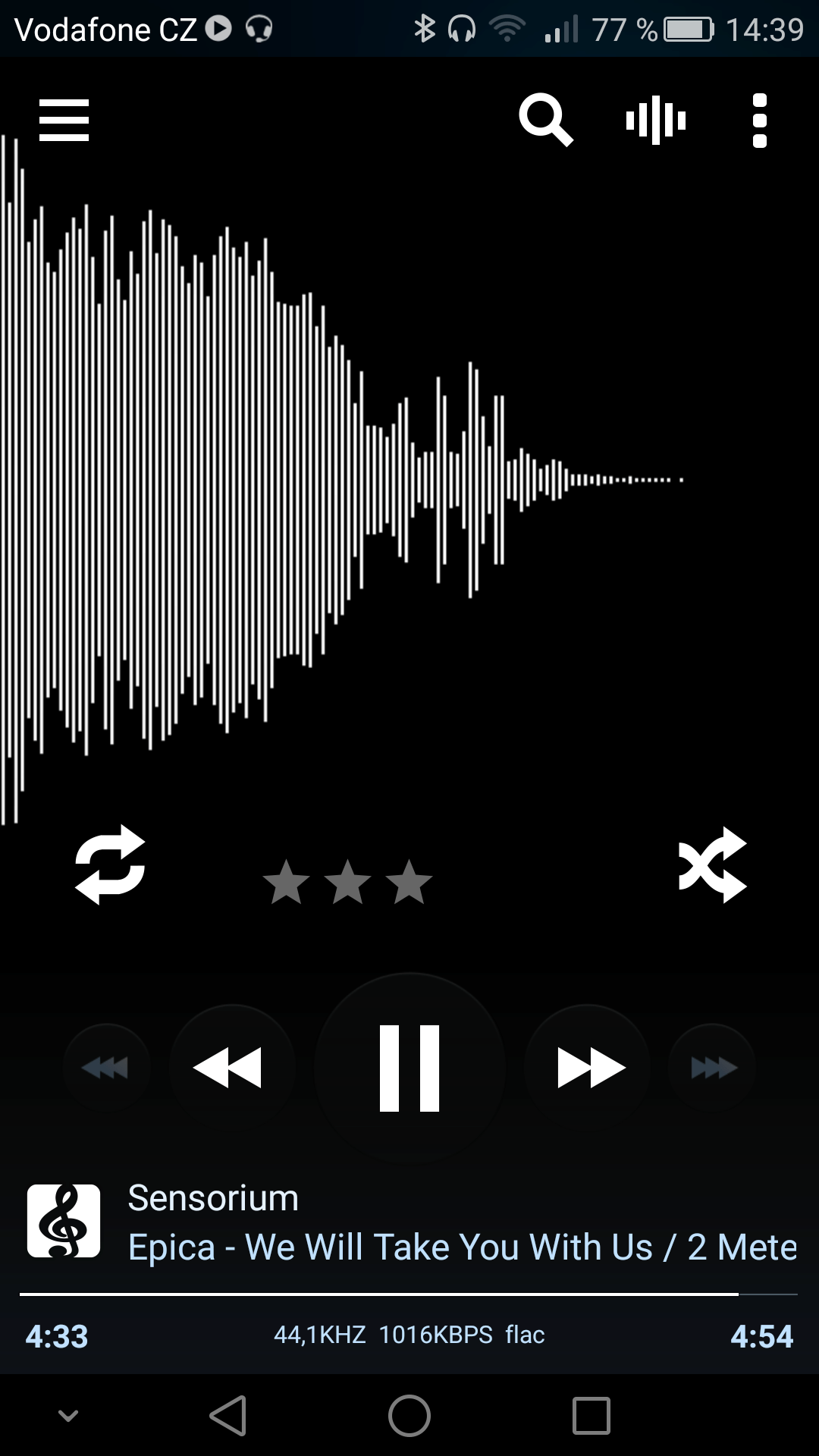Open the equalizer waveform icon
The image size is (819, 1456).
click(x=656, y=120)
